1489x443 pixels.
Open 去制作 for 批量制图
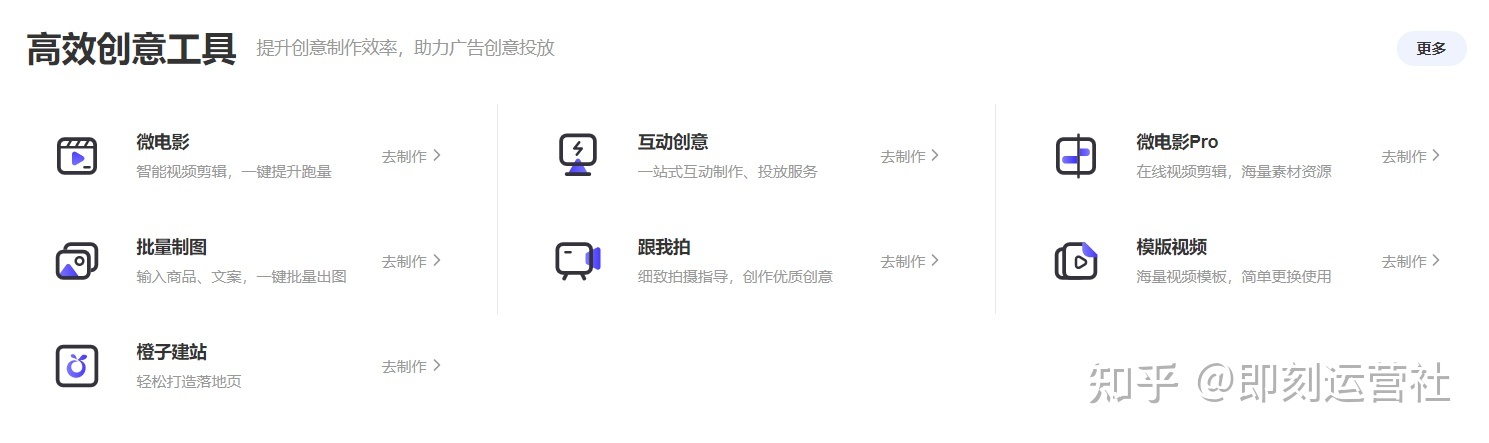[410, 261]
